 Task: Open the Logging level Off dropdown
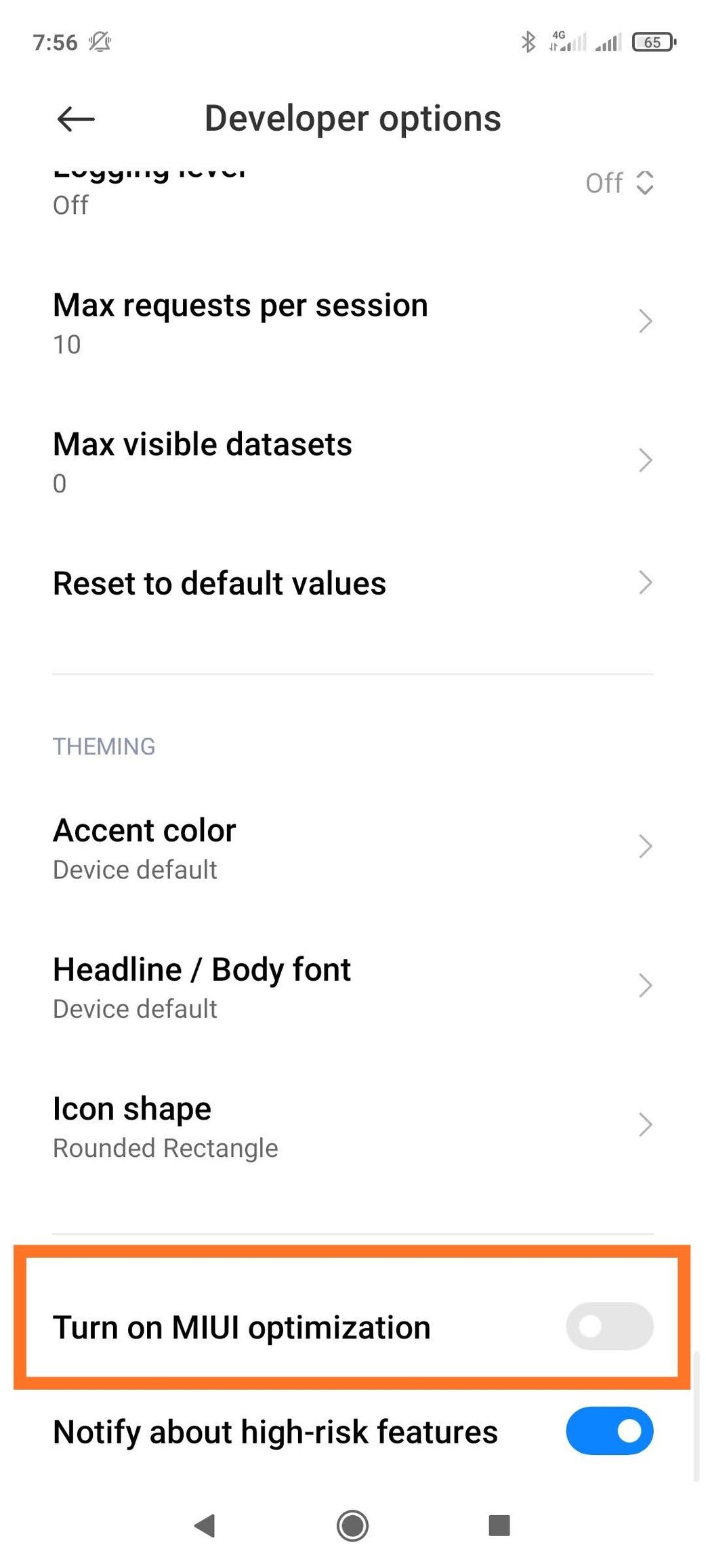(x=619, y=183)
